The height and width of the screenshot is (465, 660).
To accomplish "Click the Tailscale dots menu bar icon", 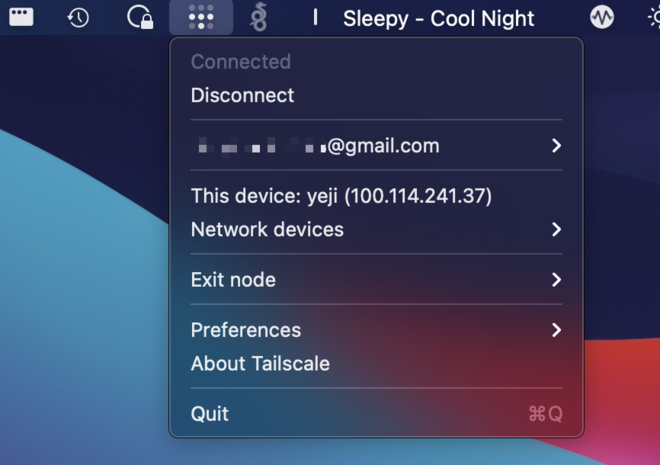I will [201, 17].
